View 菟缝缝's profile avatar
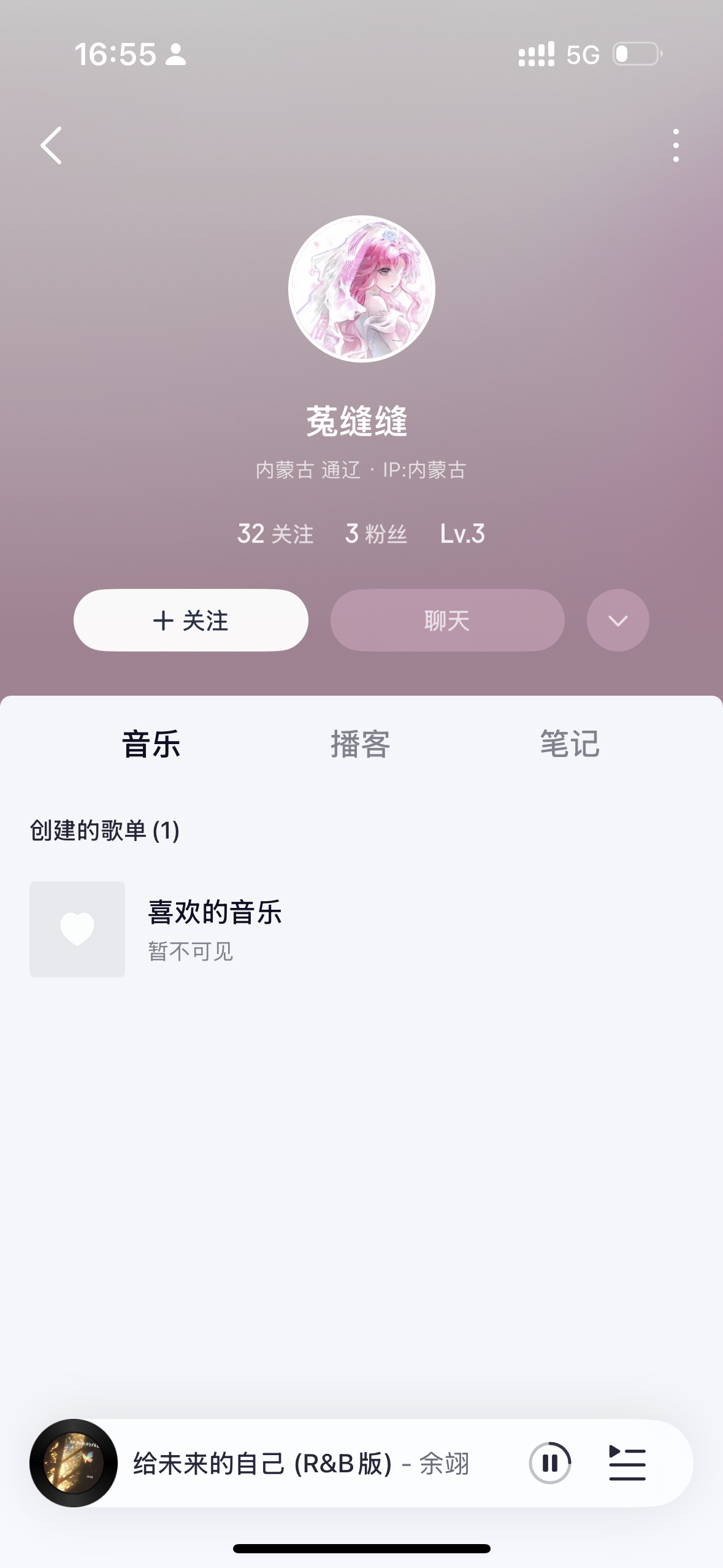This screenshot has width=723, height=1568. click(362, 289)
